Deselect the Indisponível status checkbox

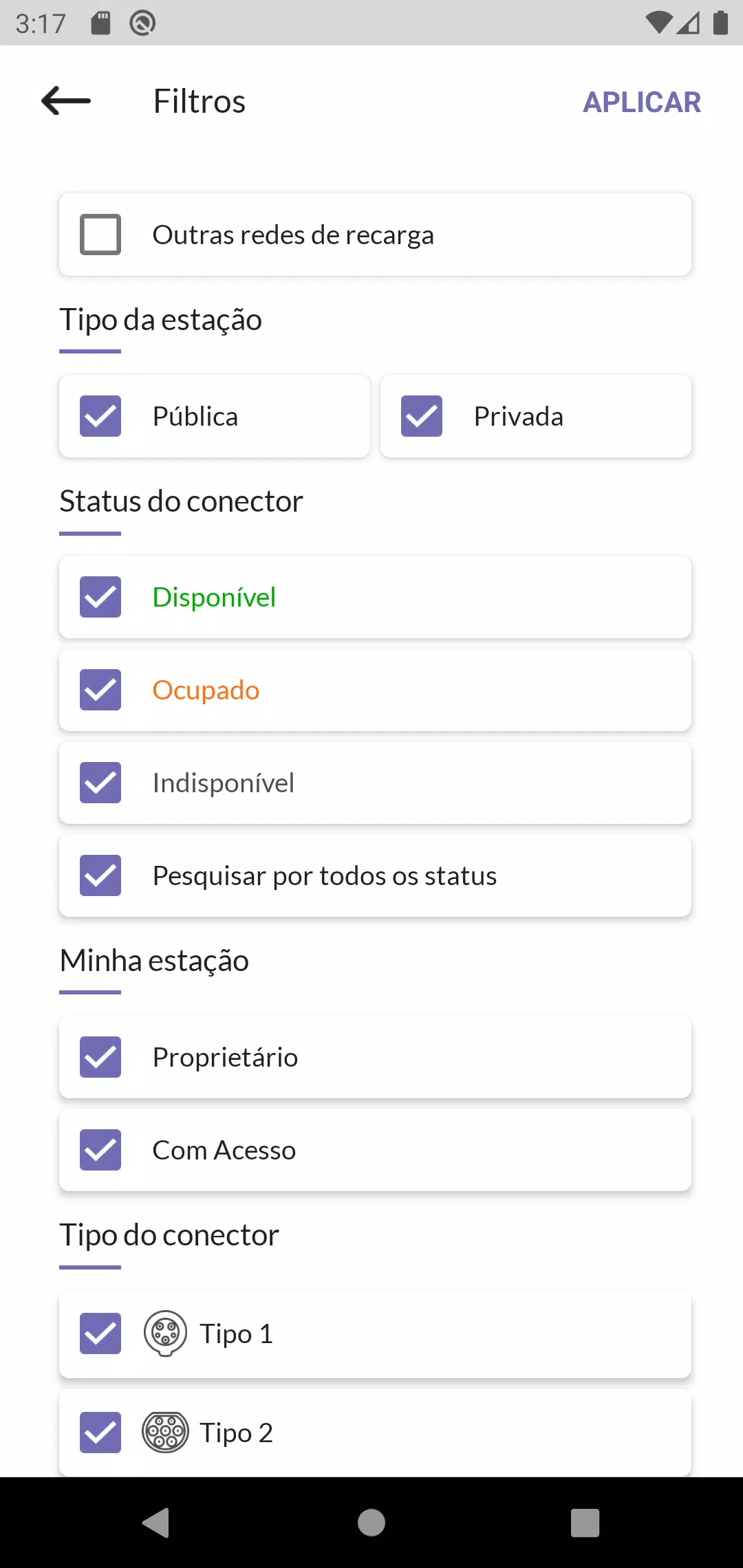coord(100,783)
